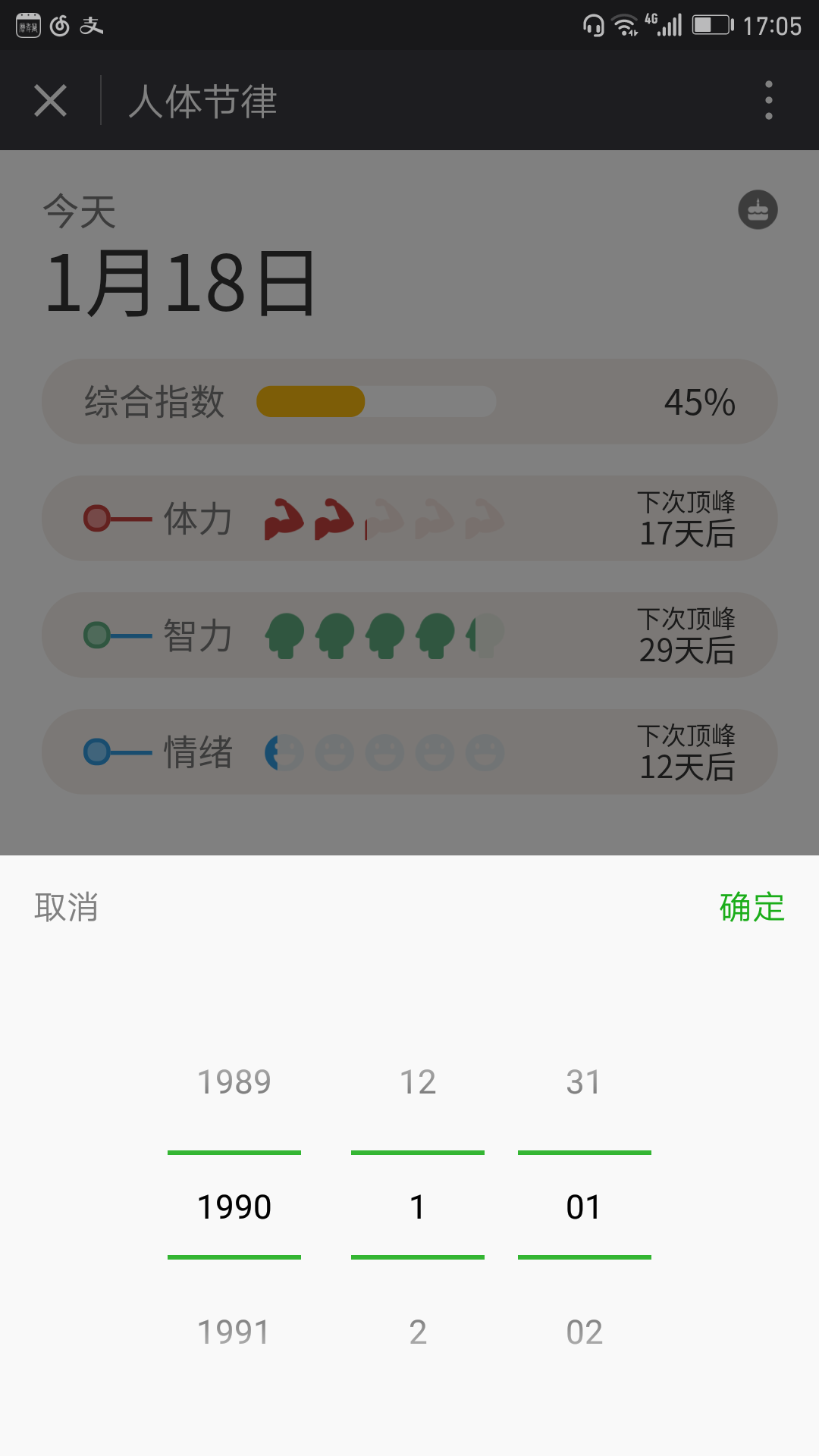Viewport: 819px width, 1456px height.
Task: Open the three-dot overflow menu
Action: click(x=768, y=100)
